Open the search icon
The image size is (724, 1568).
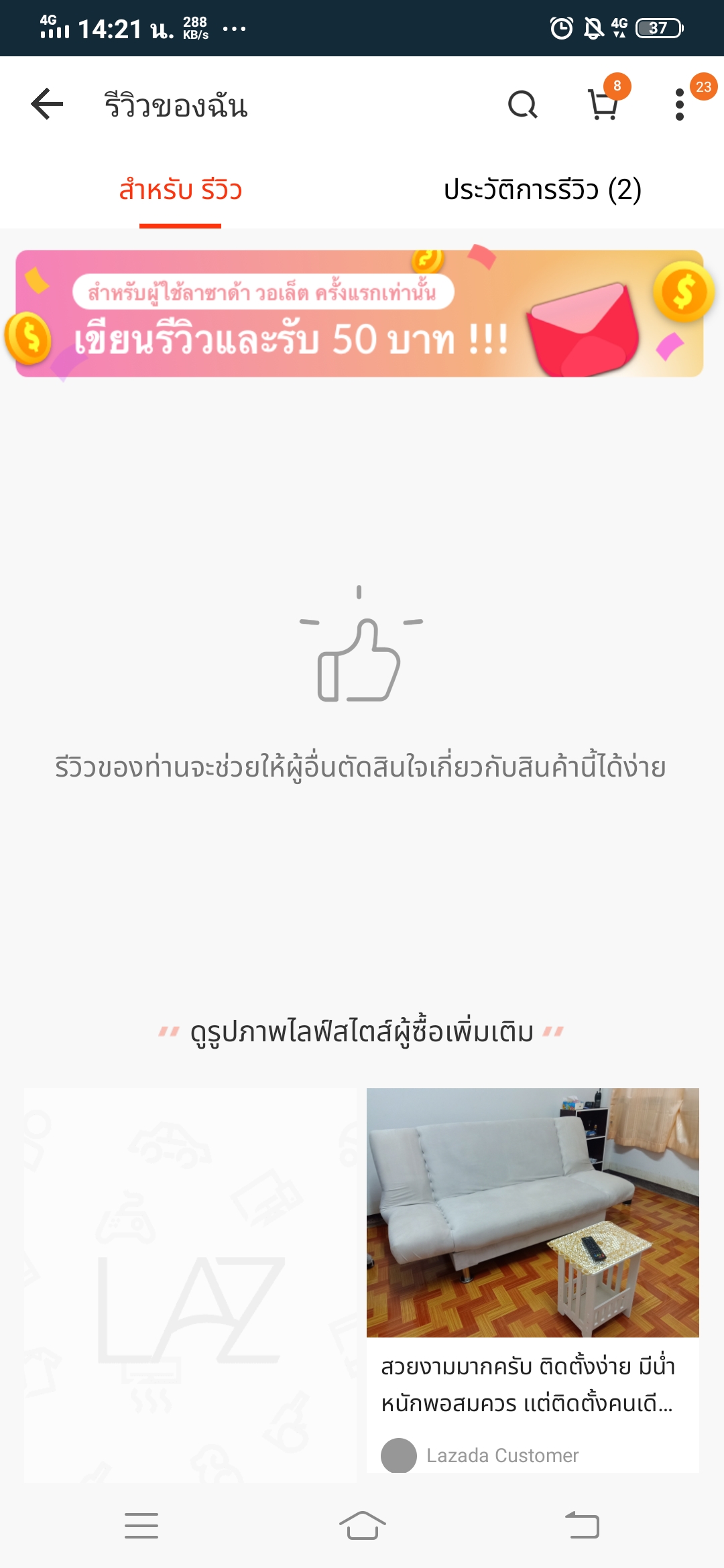(522, 105)
